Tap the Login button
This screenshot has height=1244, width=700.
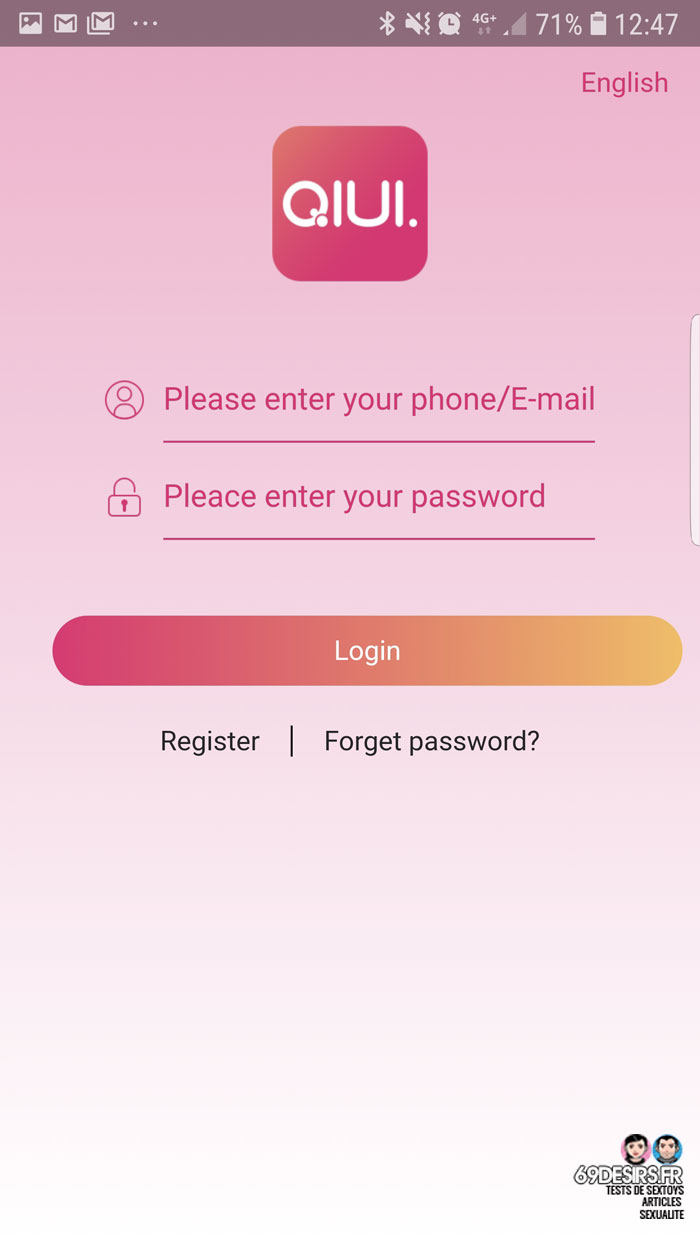(x=367, y=651)
